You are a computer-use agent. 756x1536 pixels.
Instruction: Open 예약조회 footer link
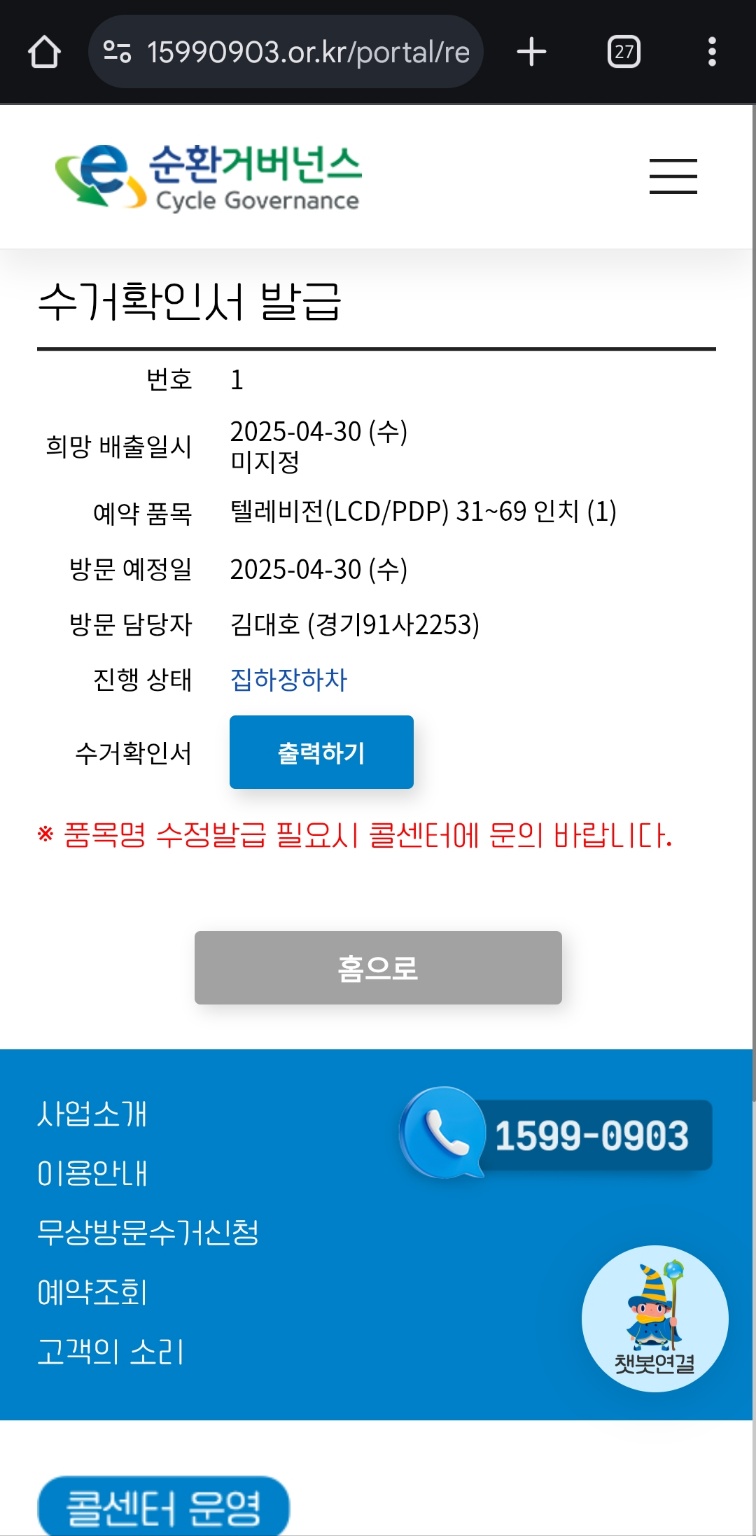pyautogui.click(x=92, y=1292)
